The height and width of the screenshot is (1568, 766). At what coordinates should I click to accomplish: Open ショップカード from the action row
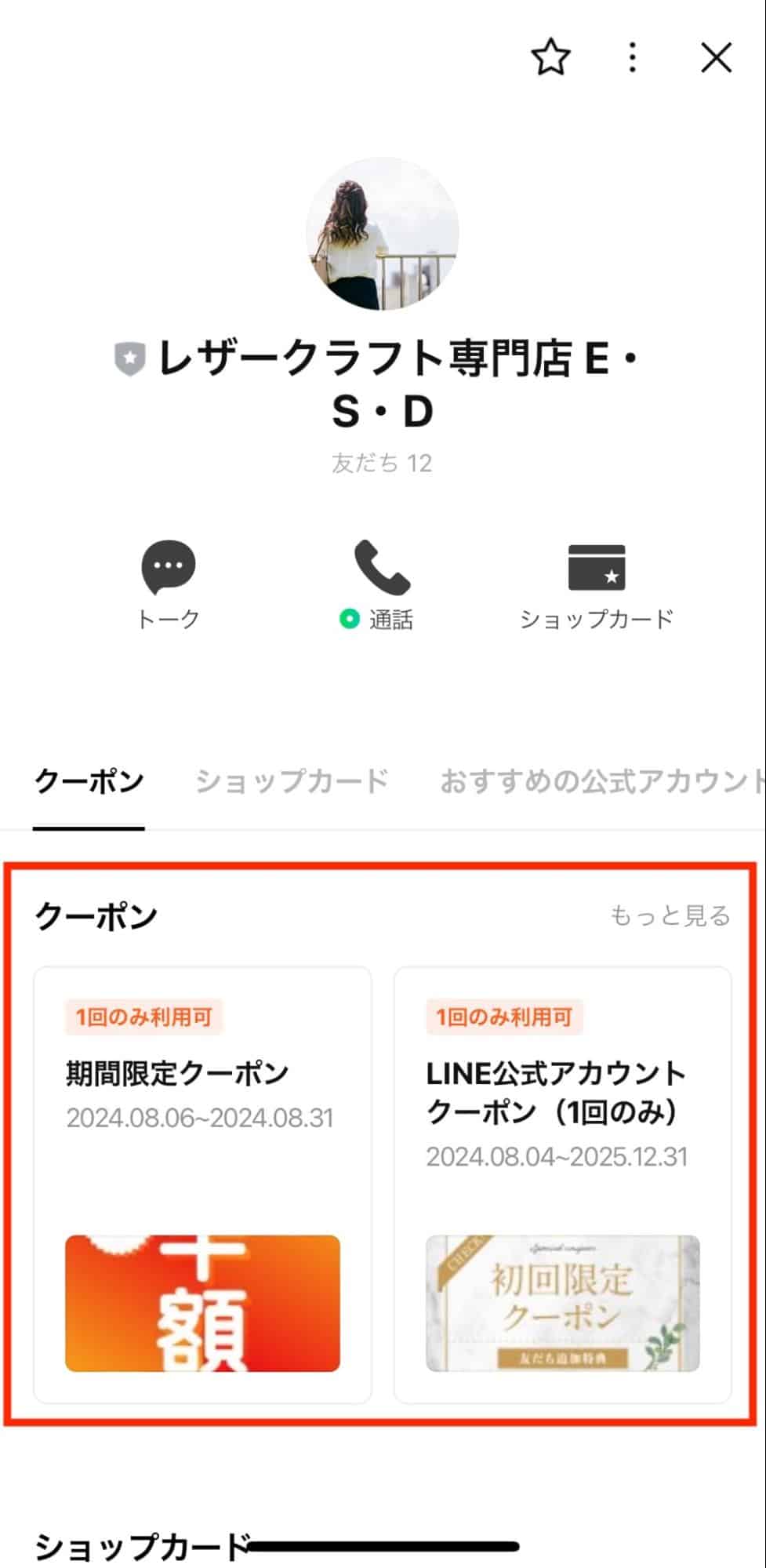click(597, 584)
